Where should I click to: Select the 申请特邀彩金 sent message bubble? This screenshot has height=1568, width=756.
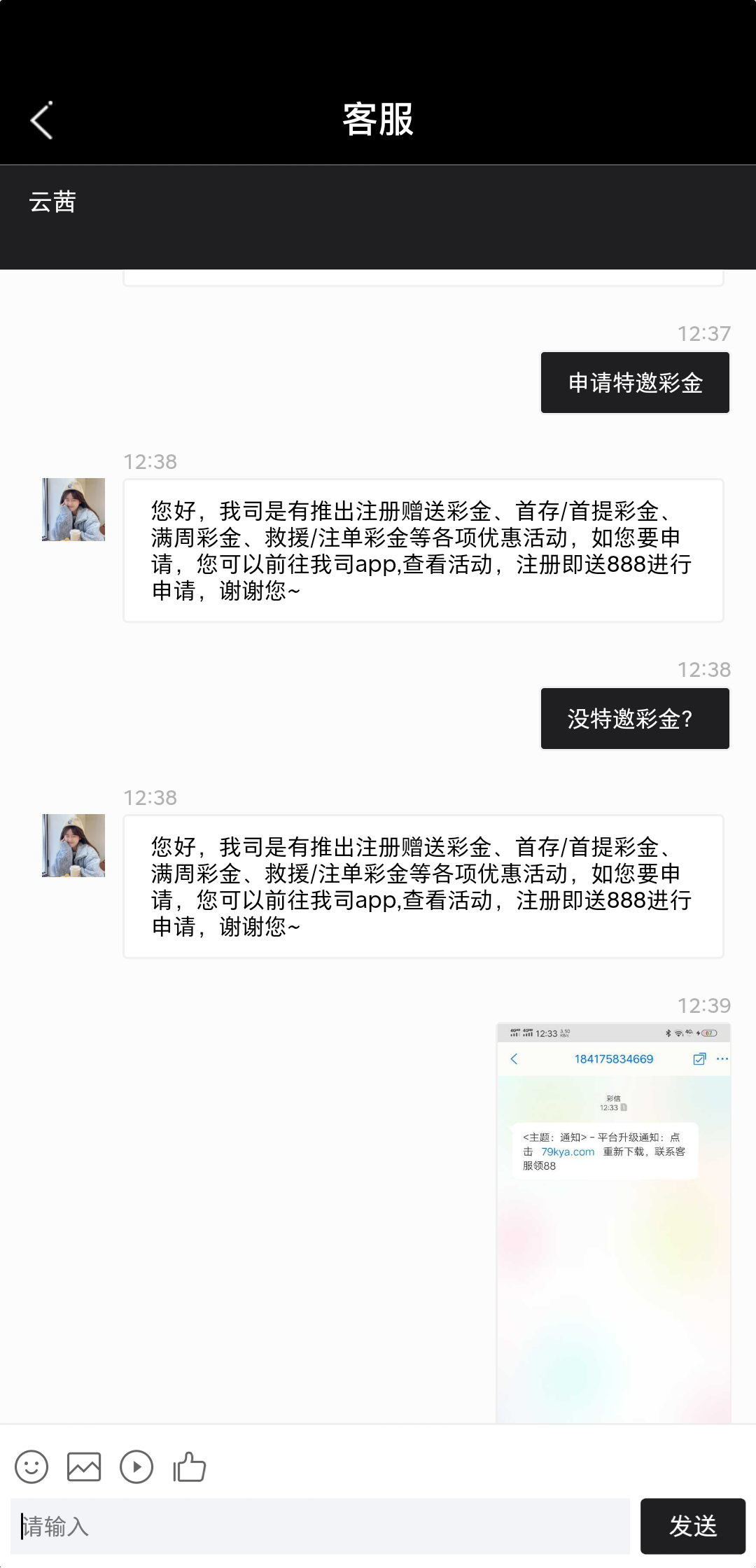coord(634,382)
